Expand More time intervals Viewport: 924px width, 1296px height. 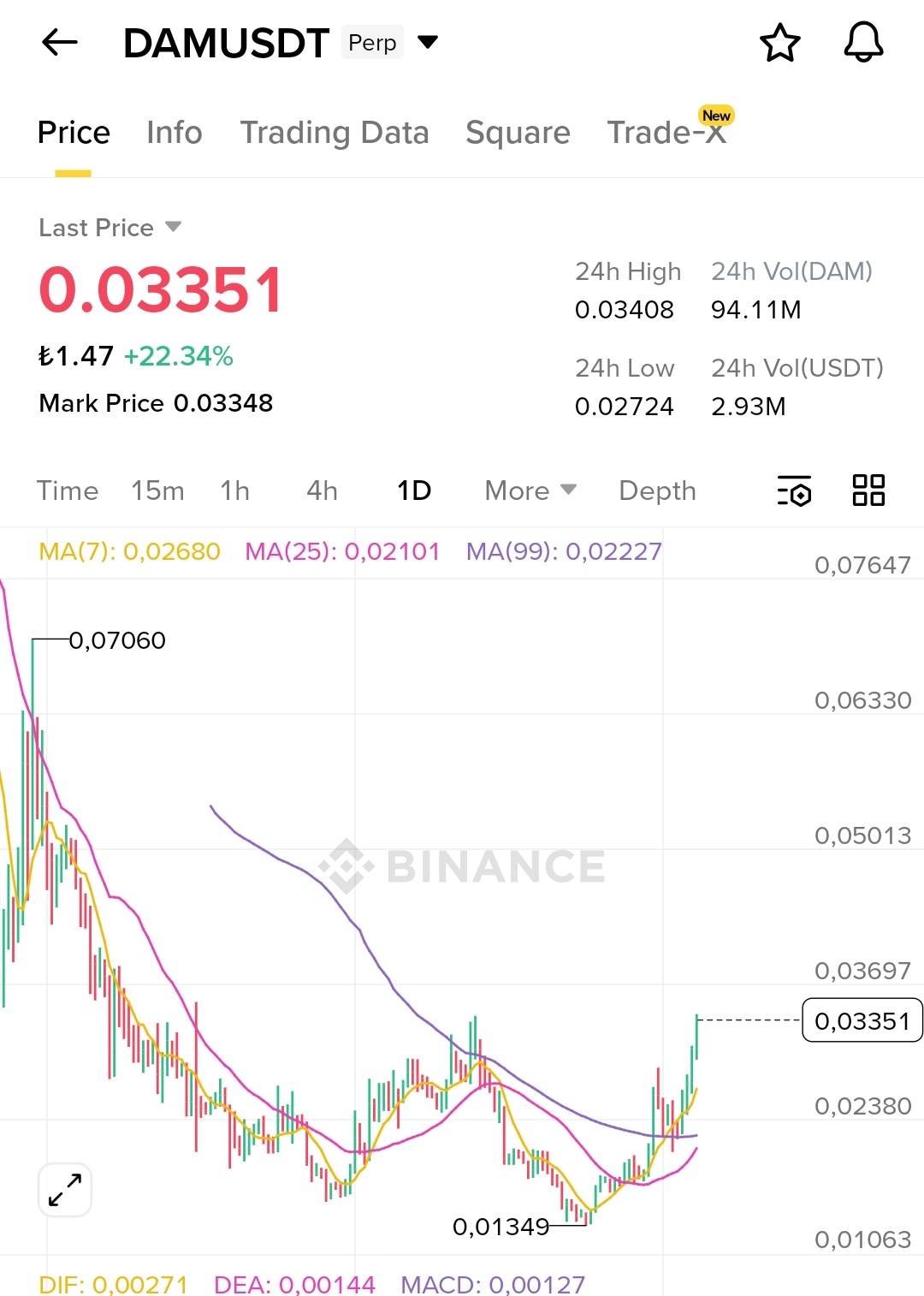click(530, 490)
